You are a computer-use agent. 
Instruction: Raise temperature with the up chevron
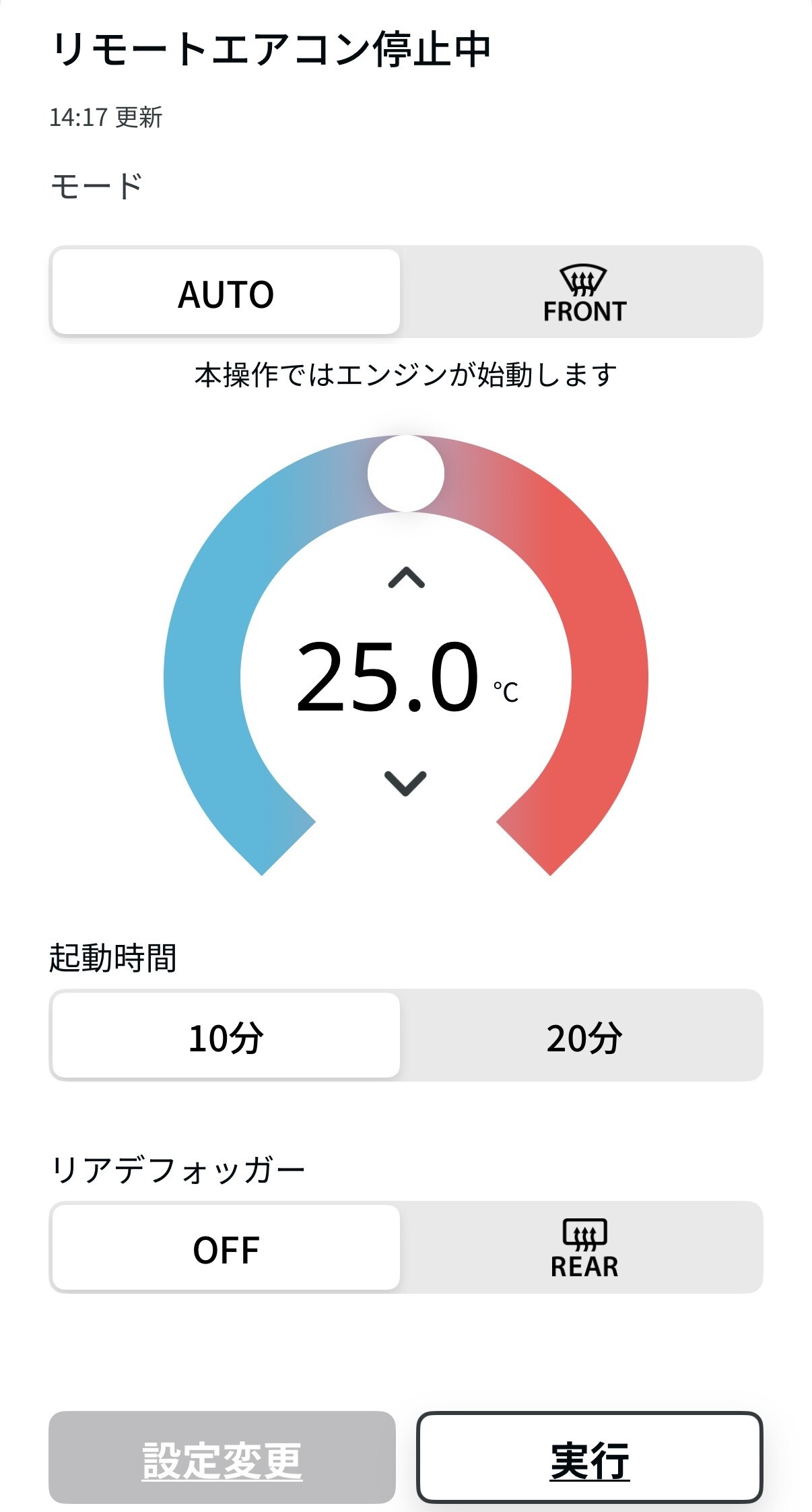[406, 578]
